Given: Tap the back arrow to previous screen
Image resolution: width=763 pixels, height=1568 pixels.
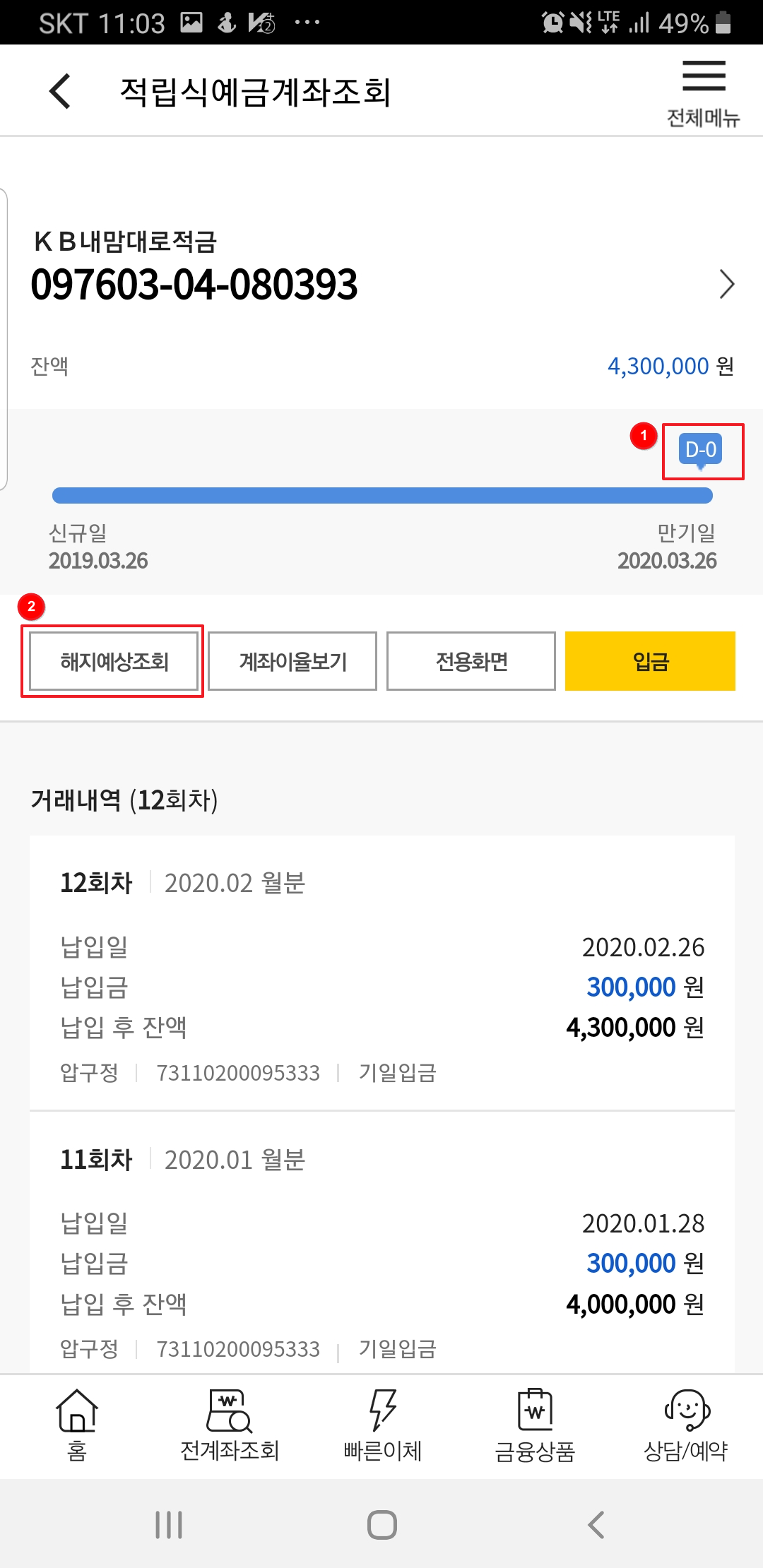Looking at the screenshot, I should (x=60, y=90).
